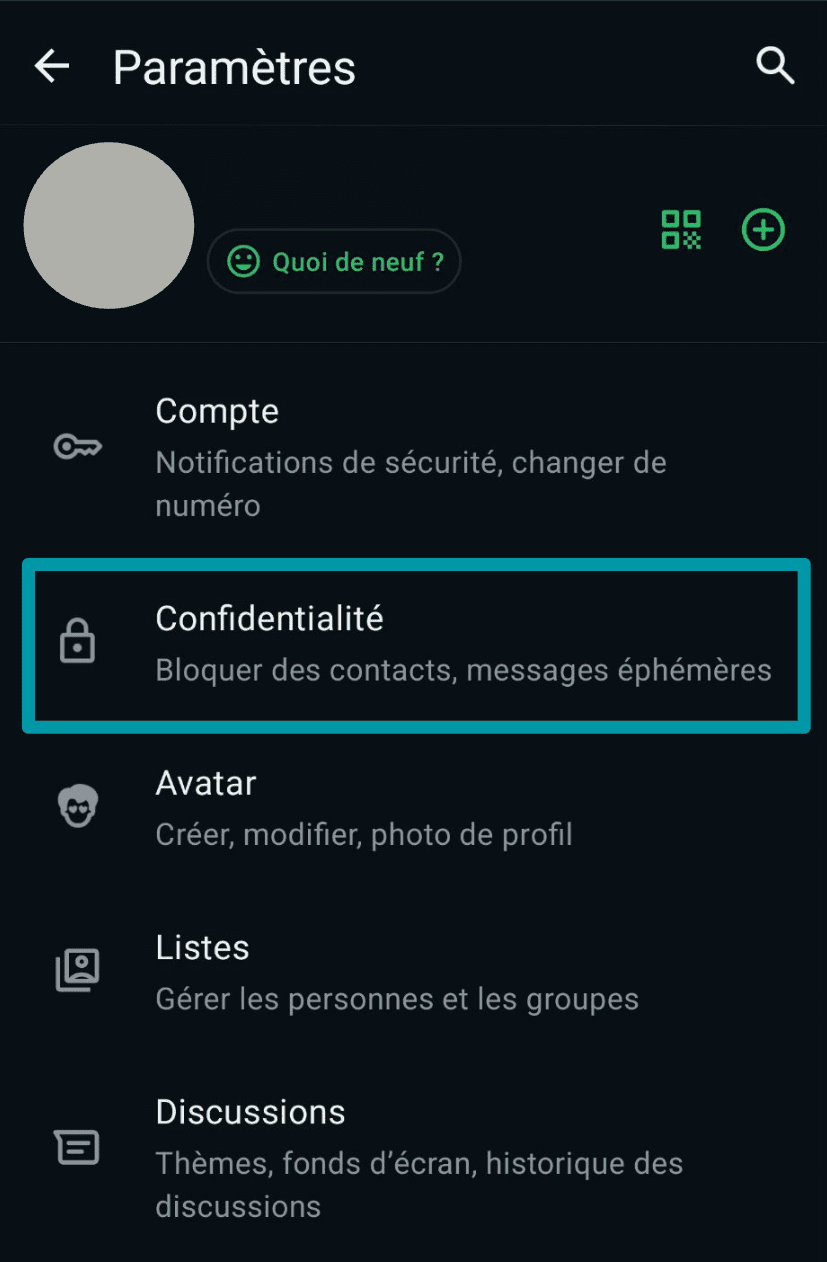Screen dimensions: 827x1262
Task: Click Bloquer des contacts subtitle text
Action: 465,670
